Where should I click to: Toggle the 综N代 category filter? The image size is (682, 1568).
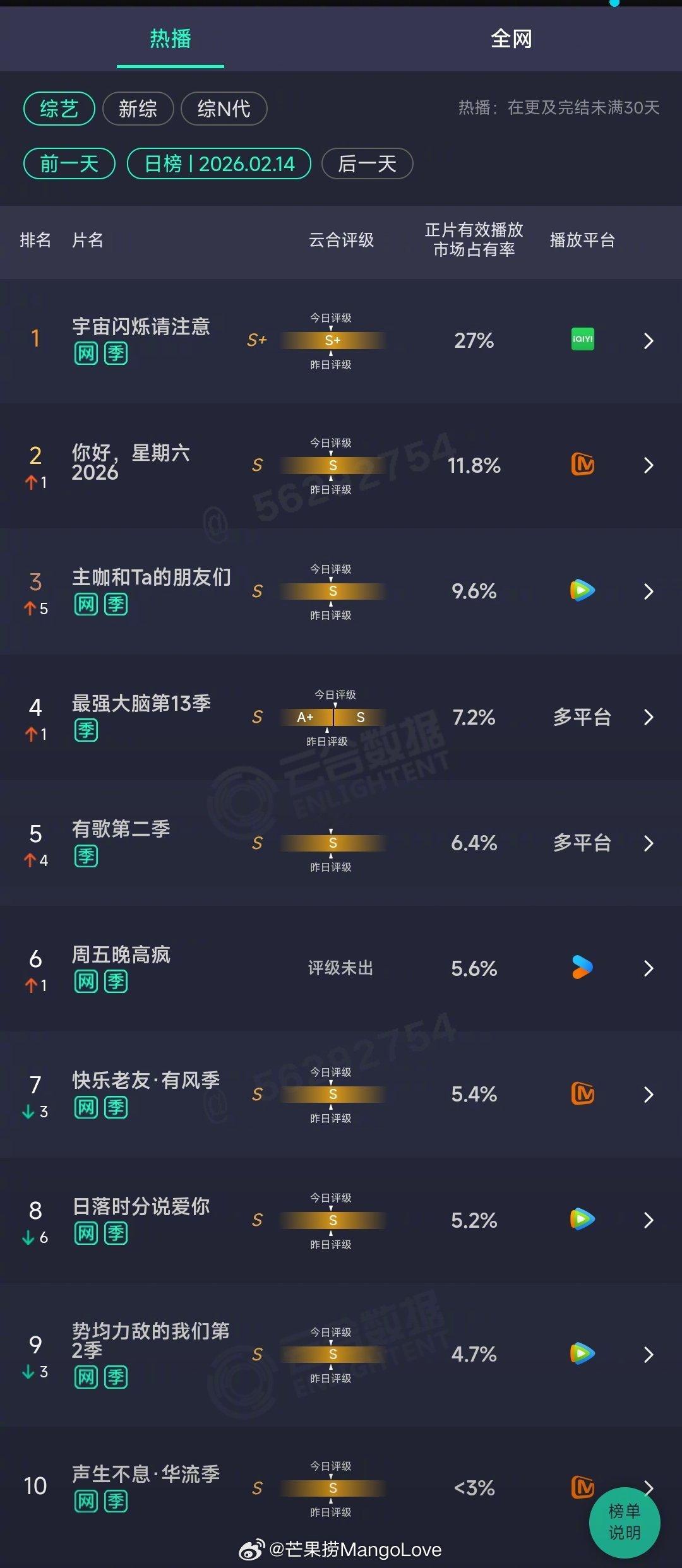click(223, 108)
